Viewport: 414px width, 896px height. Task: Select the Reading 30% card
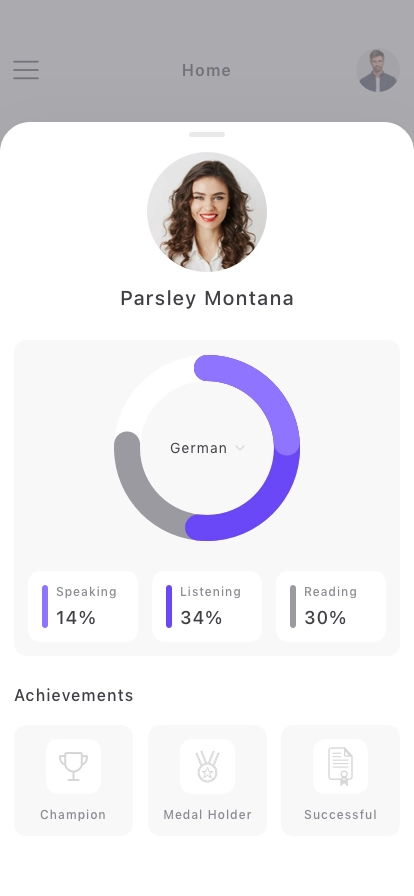tap(331, 606)
